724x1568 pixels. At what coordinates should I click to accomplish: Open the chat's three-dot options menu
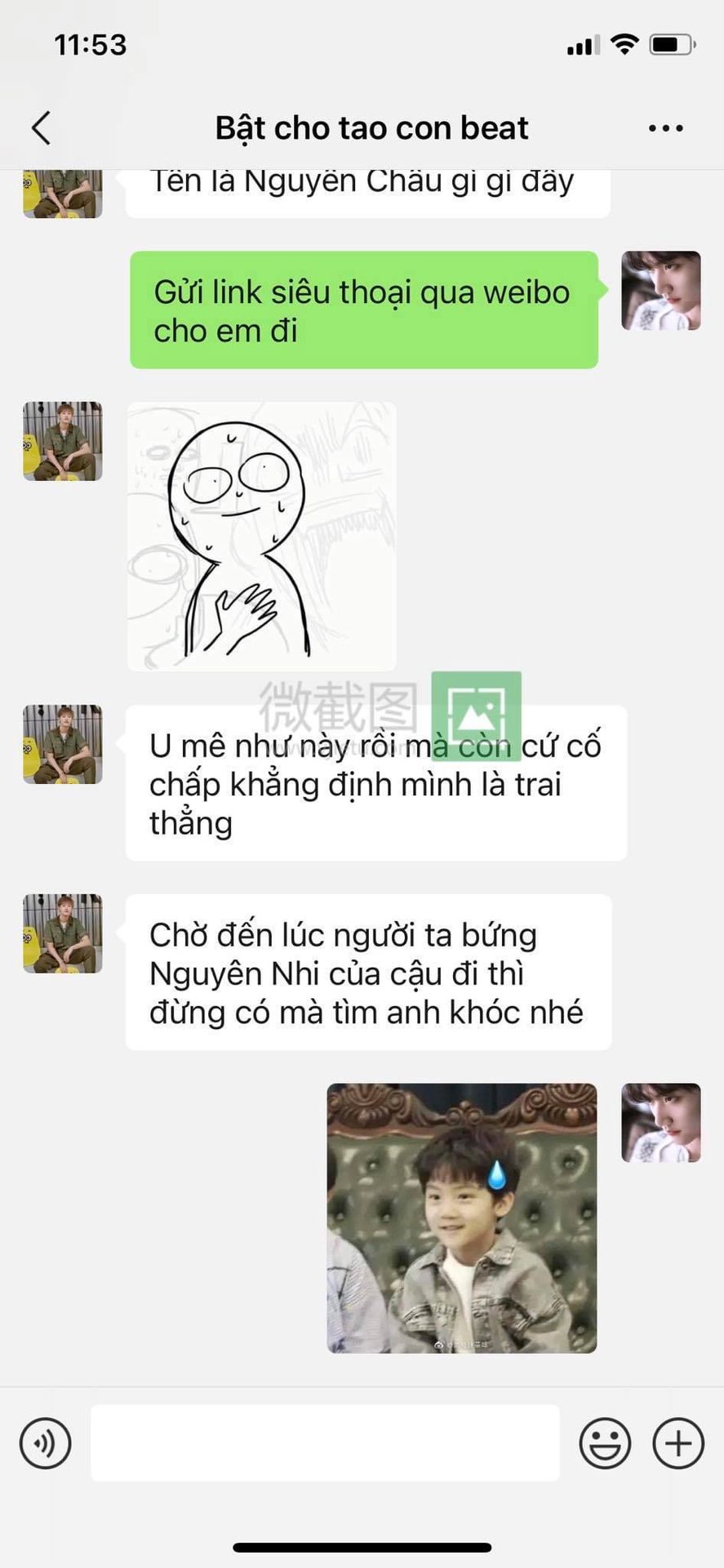665,128
